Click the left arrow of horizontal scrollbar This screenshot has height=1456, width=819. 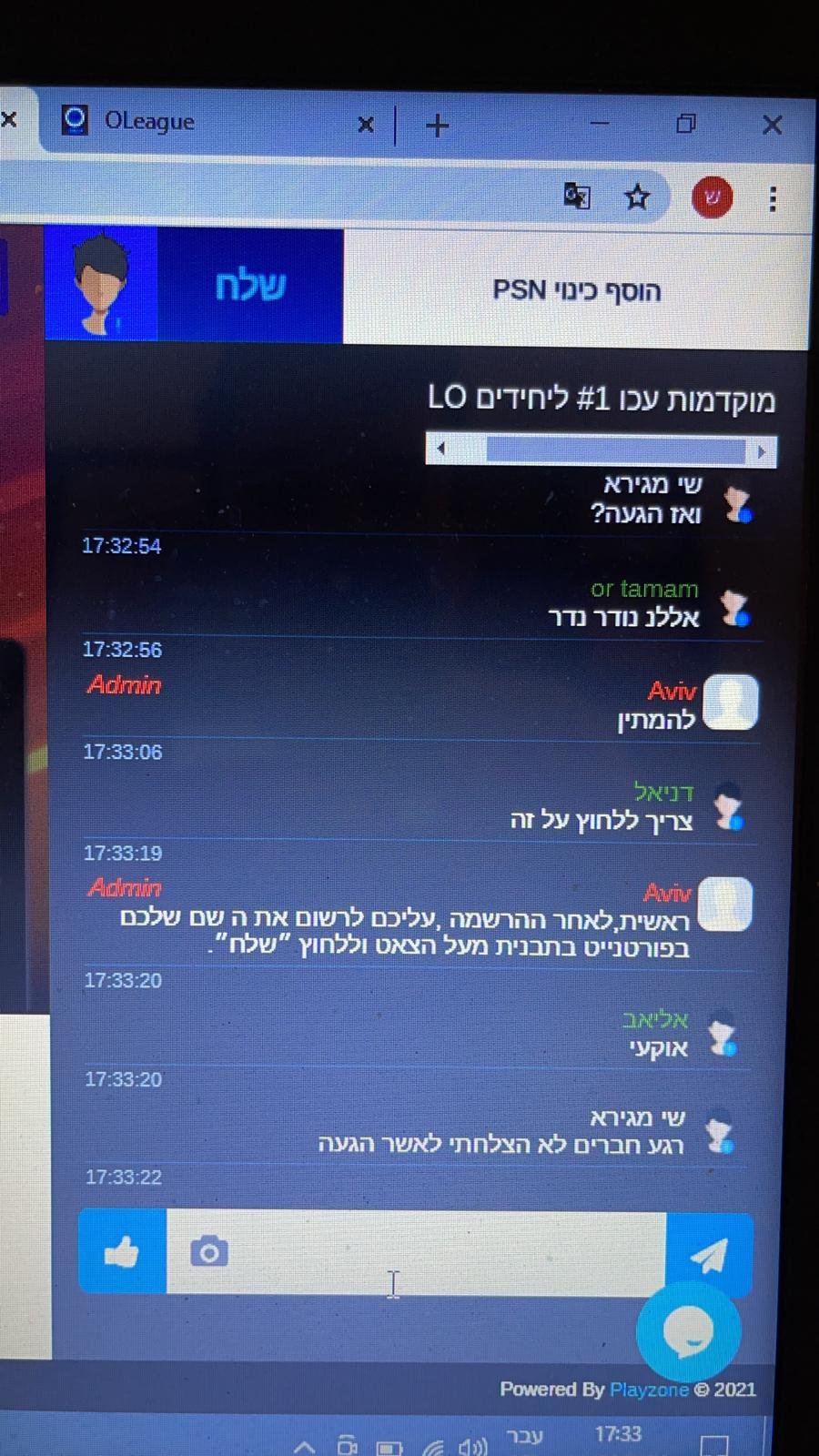pos(441,449)
